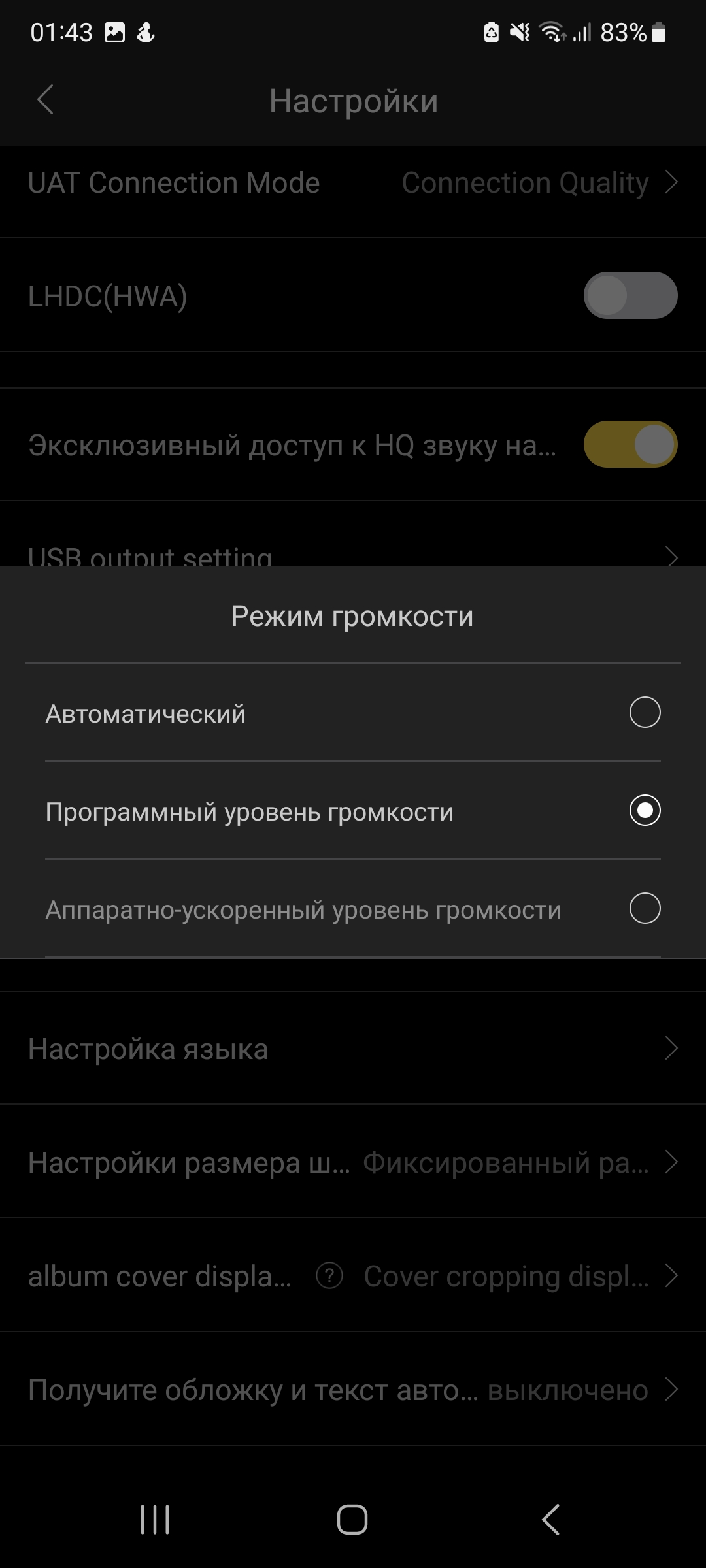This screenshot has height=1568, width=706.
Task: Select the Автоматический volume mode
Action: pyautogui.click(x=644, y=712)
